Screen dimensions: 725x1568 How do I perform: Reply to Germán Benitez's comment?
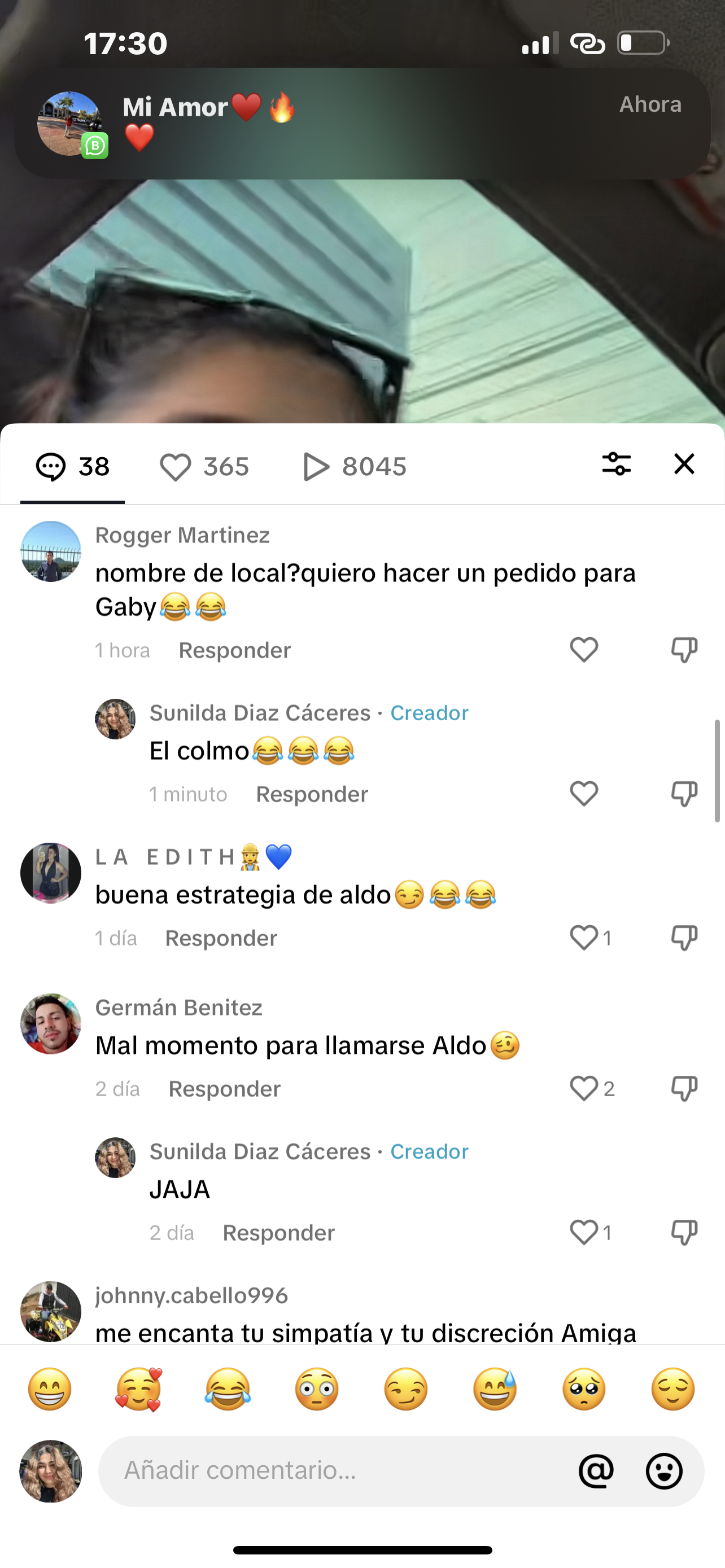coord(224,1089)
